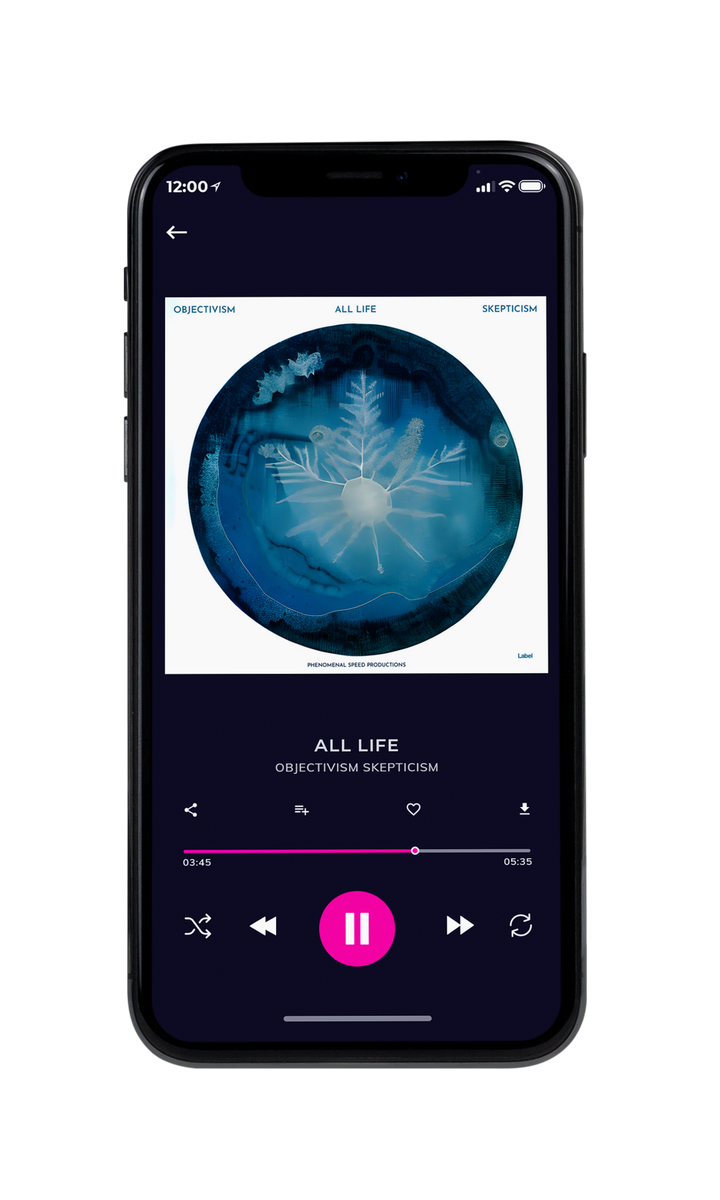Like the song with the heart icon
The width and height of the screenshot is (720, 1200).
coord(413,810)
